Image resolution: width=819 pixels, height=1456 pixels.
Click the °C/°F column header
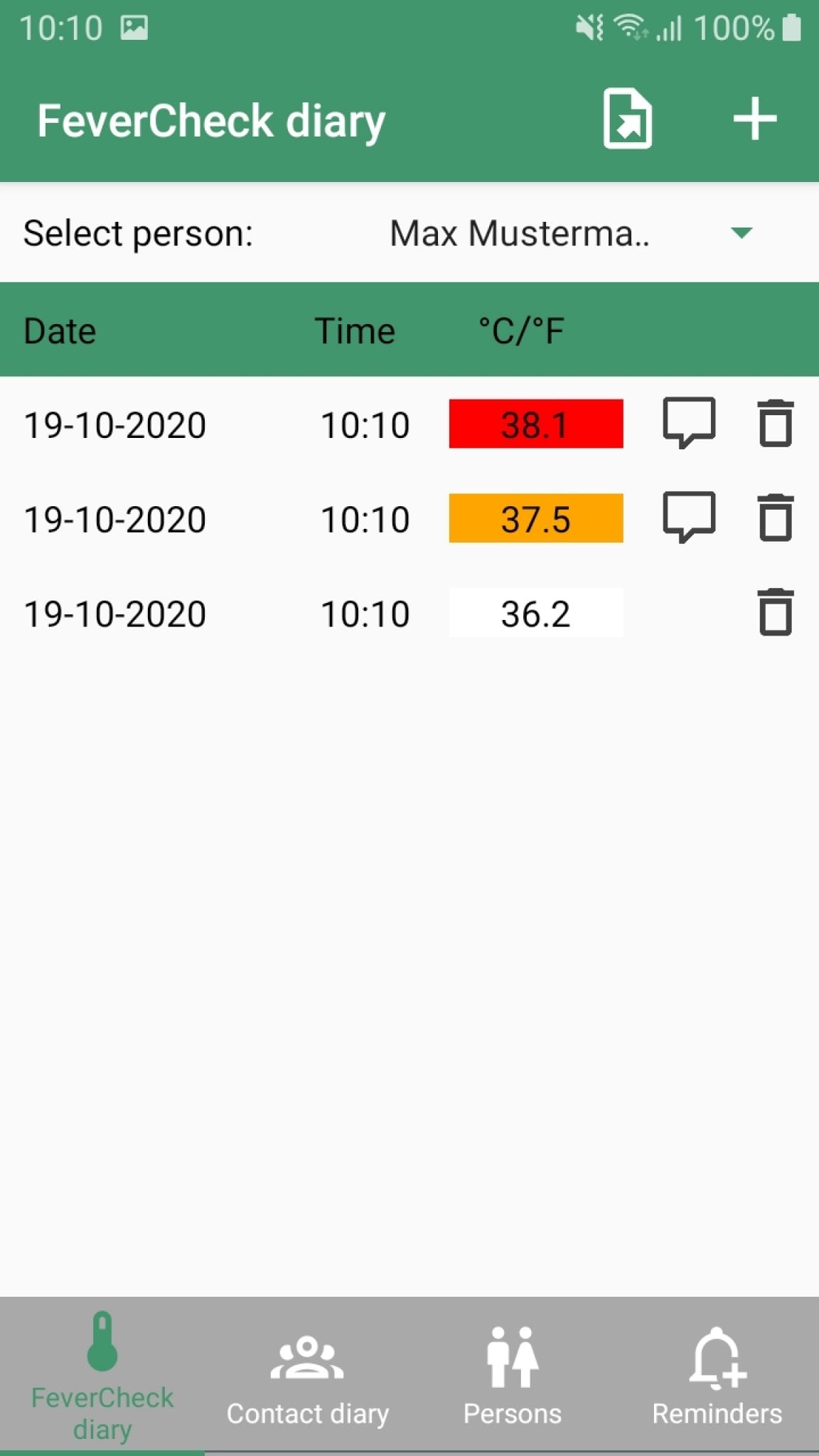coord(520,330)
